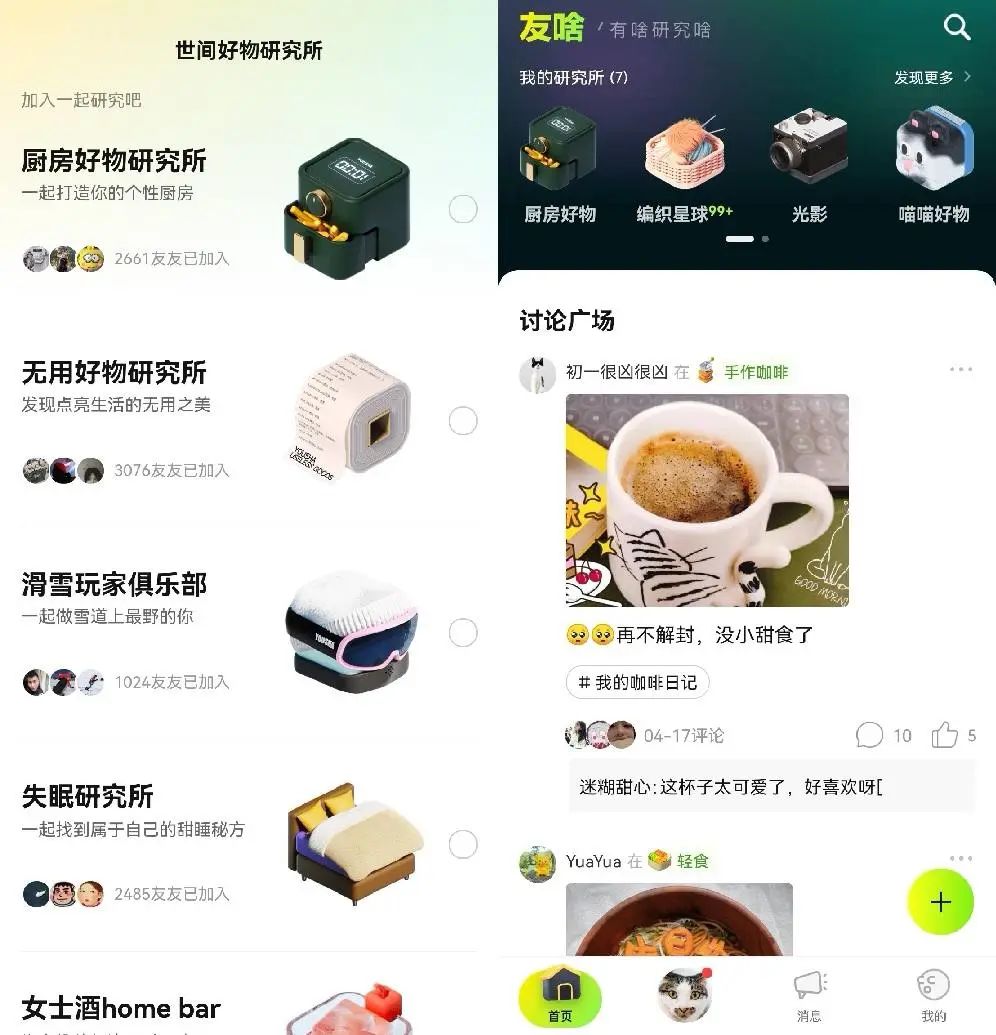Open the 喵喵好物 institute tile
The height and width of the screenshot is (1035, 996).
coord(934,166)
